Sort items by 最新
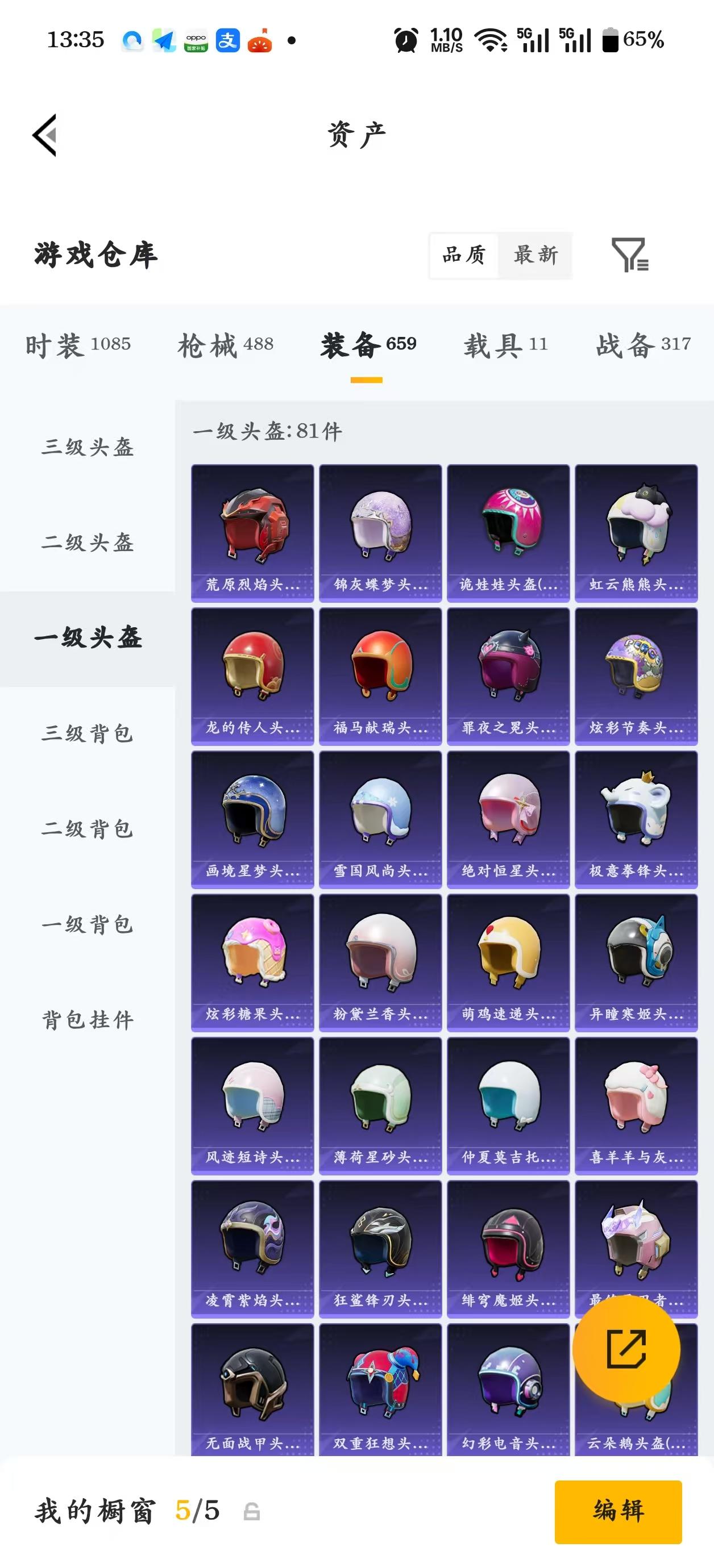The image size is (714, 1568). click(535, 256)
